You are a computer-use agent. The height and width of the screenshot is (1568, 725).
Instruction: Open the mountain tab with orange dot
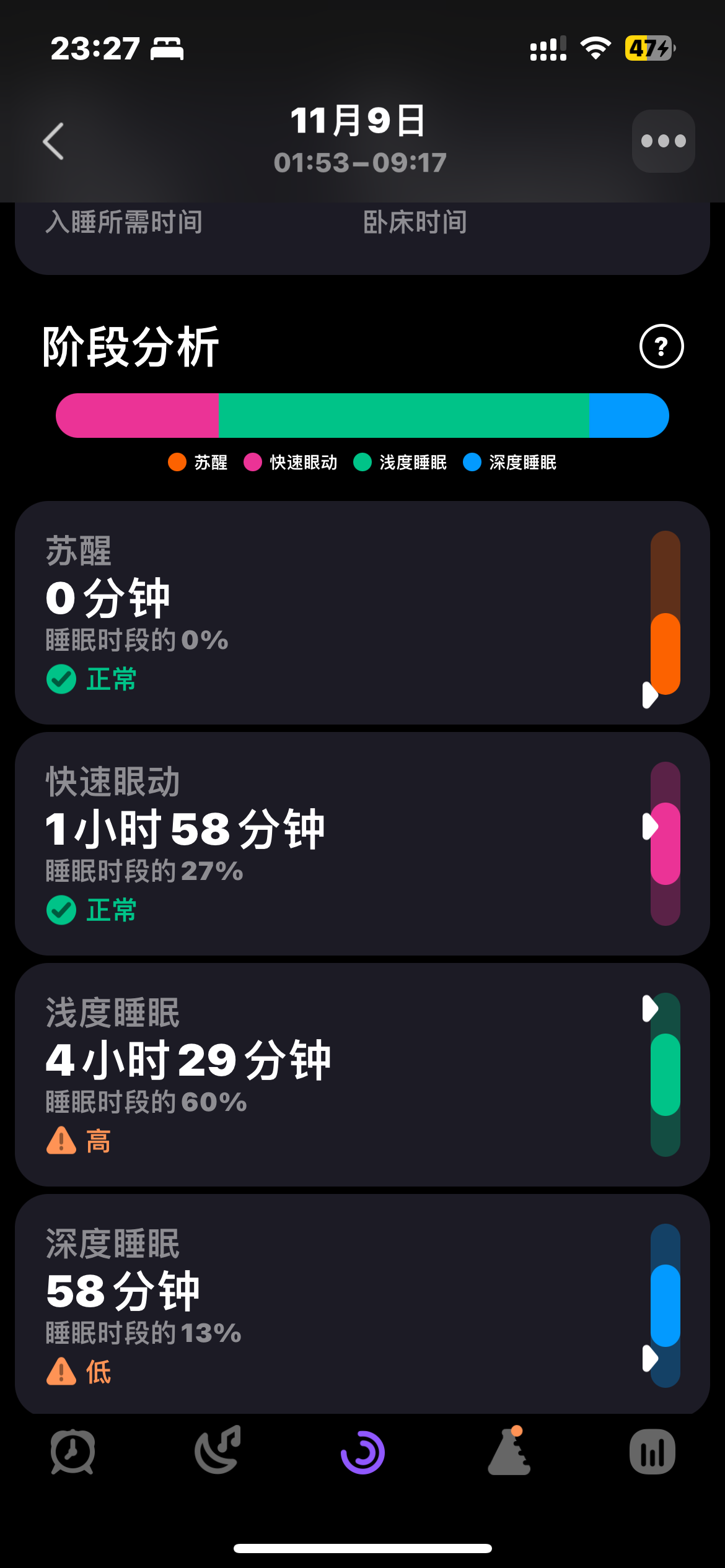[509, 1452]
